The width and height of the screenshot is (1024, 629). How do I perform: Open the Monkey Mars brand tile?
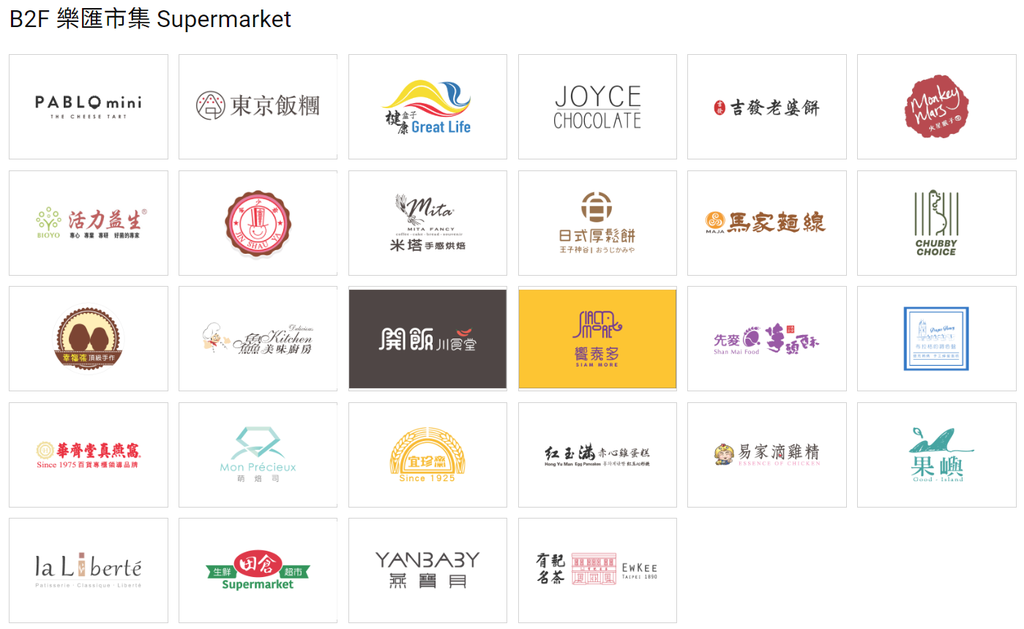point(936,106)
